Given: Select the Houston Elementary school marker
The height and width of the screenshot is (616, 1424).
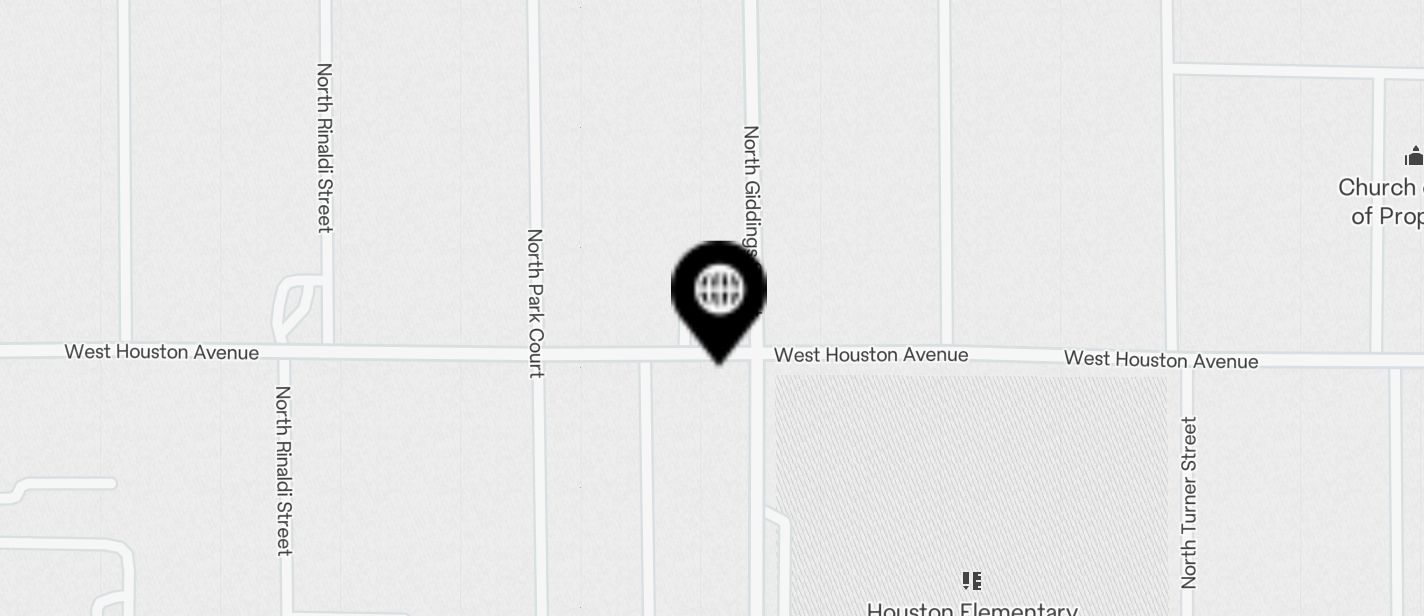Looking at the screenshot, I should click(971, 581).
